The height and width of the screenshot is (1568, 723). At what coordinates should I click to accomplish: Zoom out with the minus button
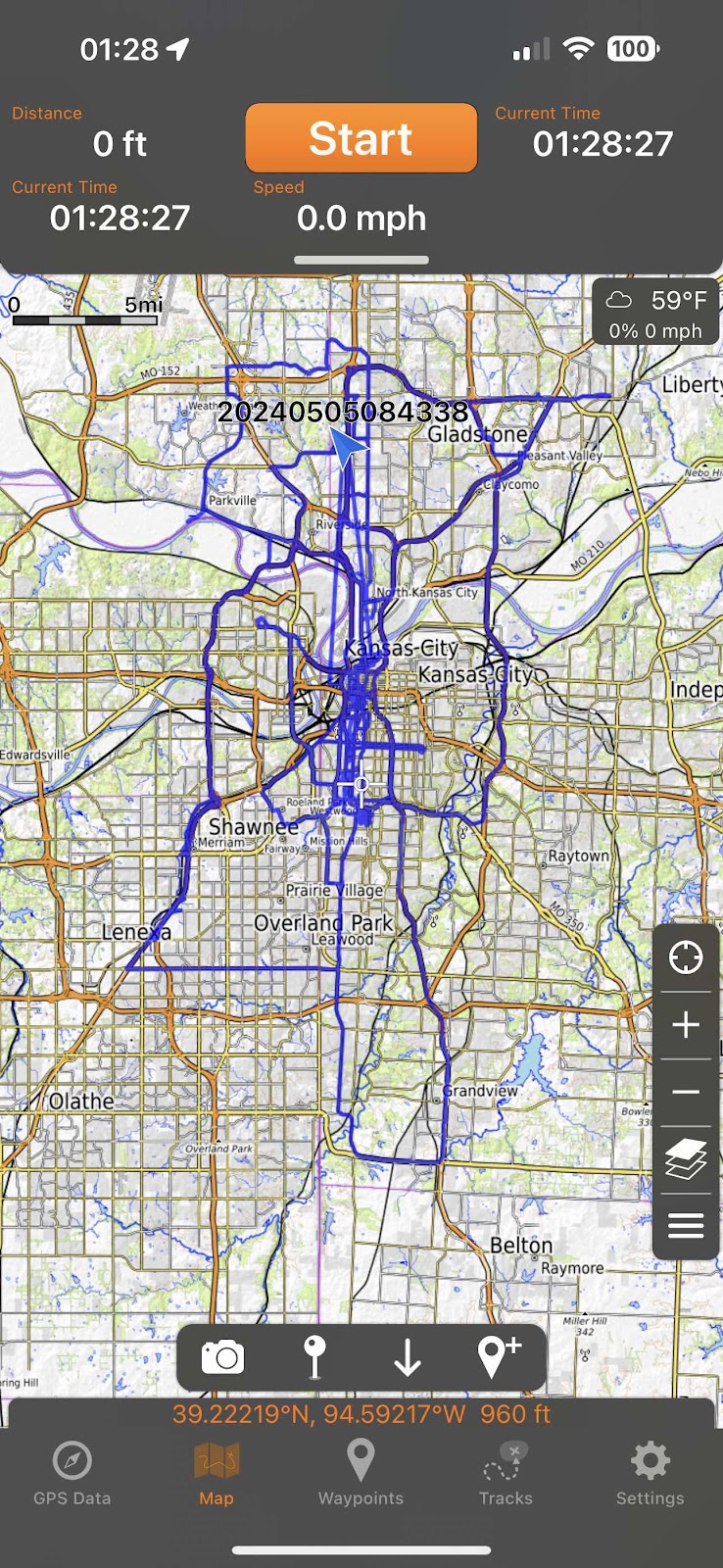coord(686,1092)
